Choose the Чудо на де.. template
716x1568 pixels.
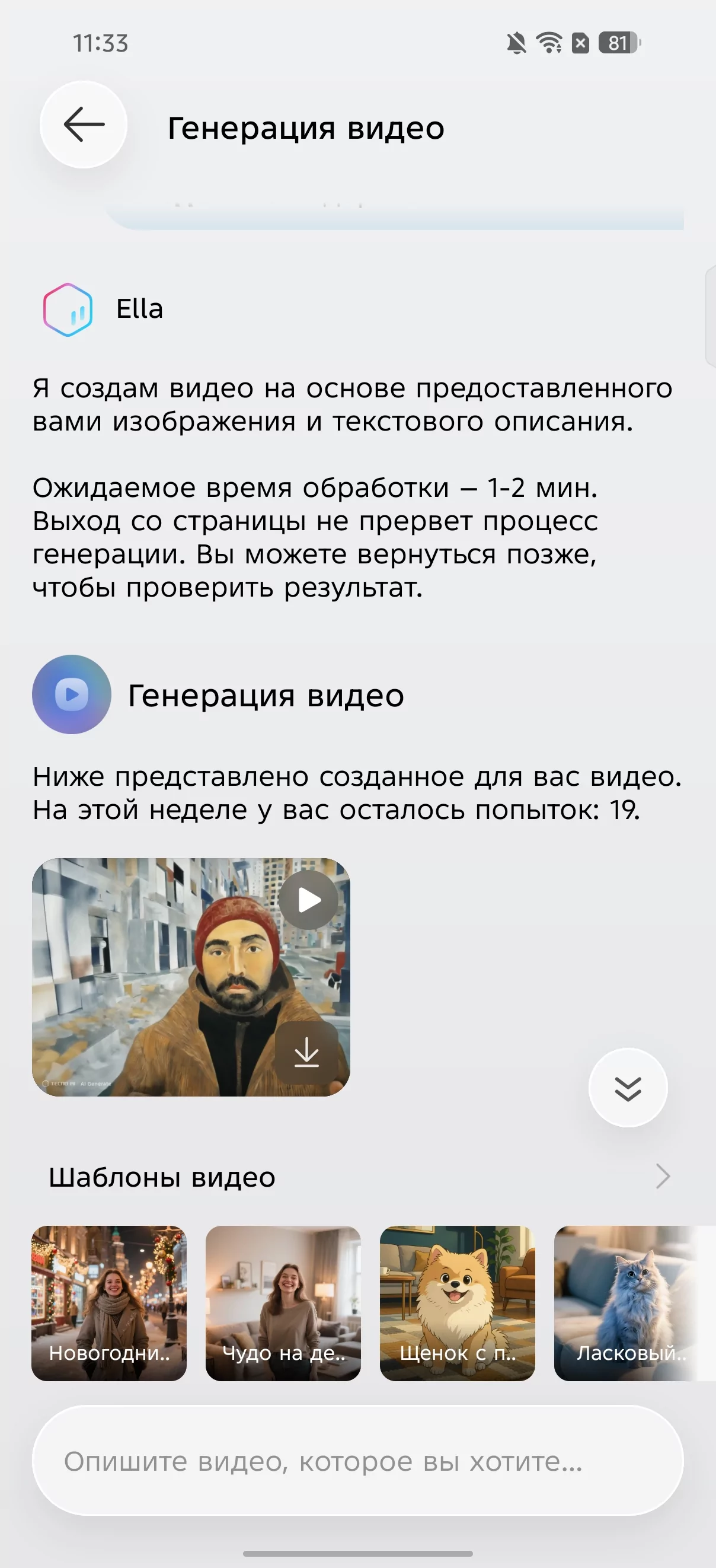point(283,1304)
